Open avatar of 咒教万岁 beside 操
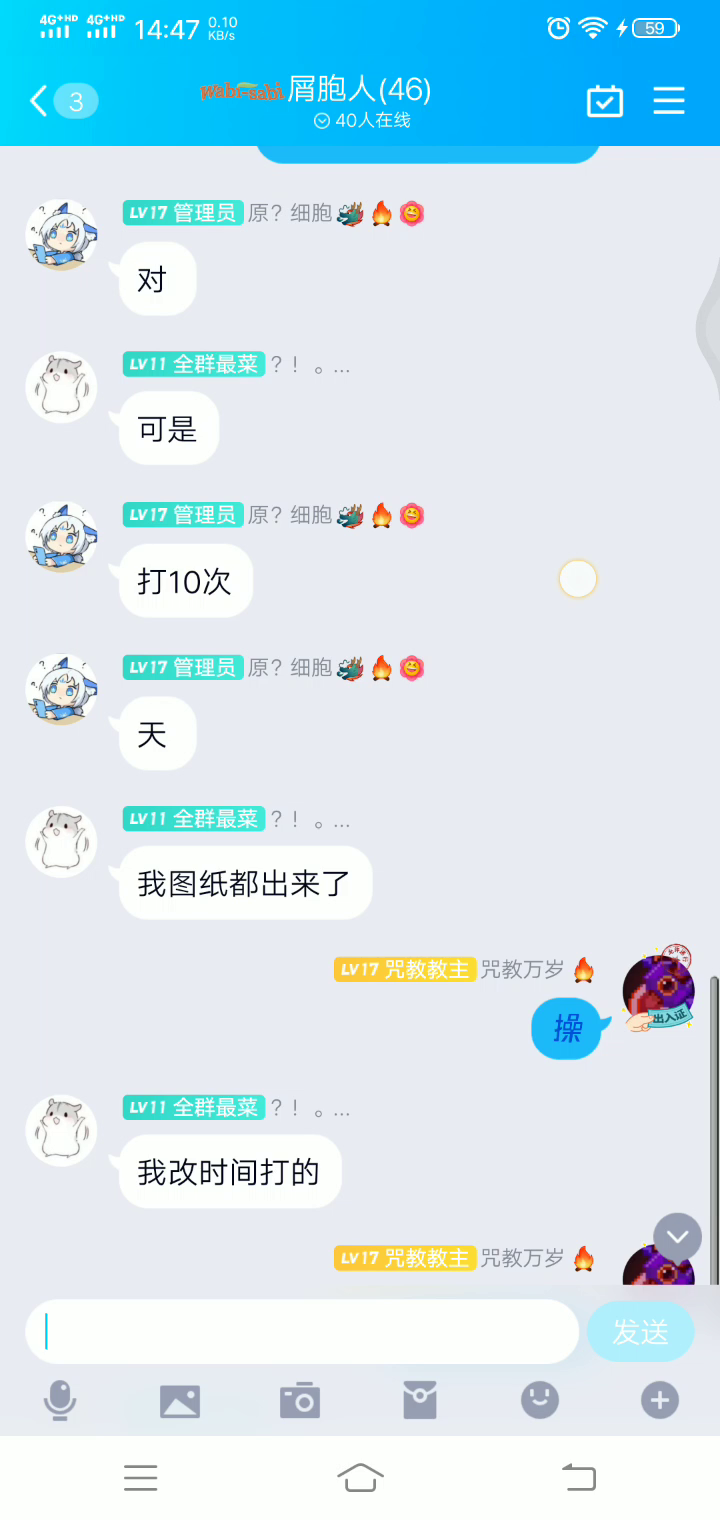720x1520 pixels. tap(658, 991)
